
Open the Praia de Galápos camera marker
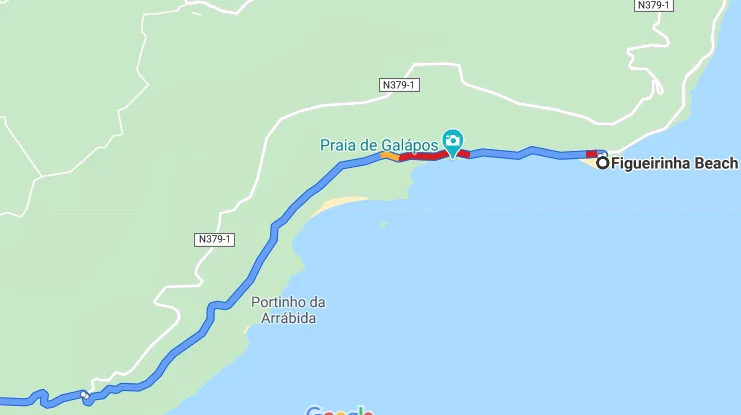pos(452,141)
